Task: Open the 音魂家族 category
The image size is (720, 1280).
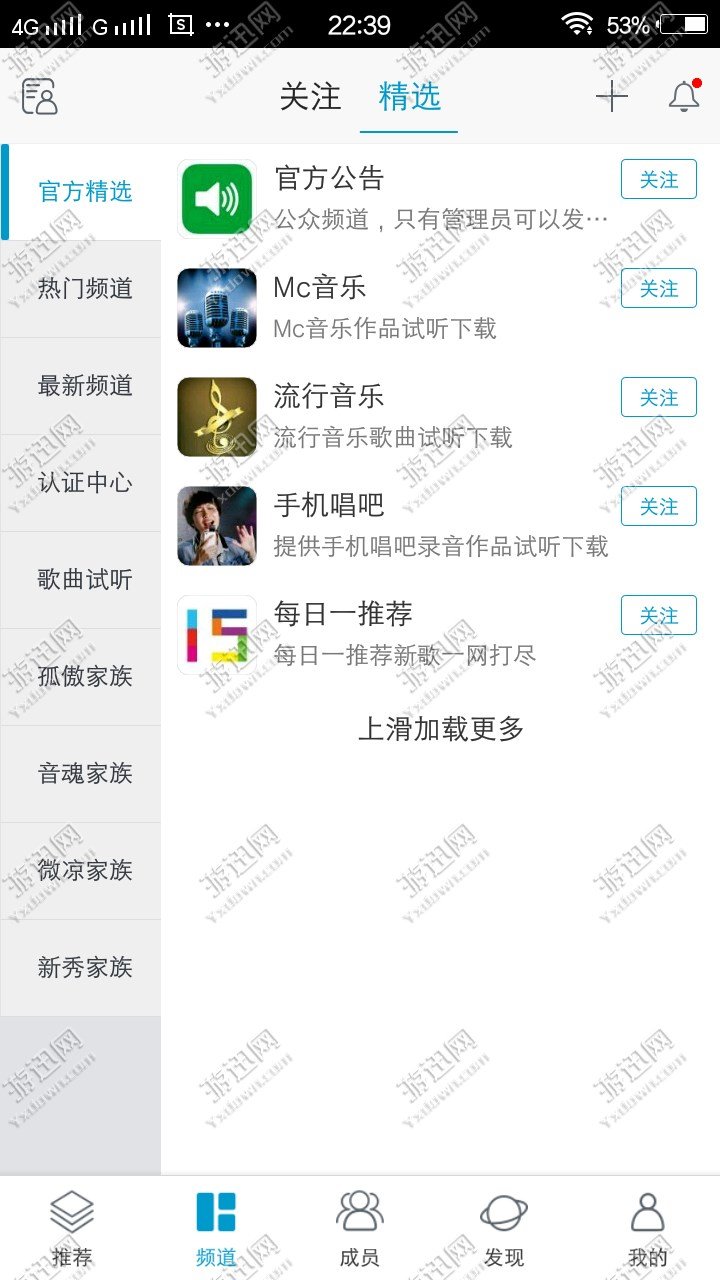Action: 85,774
